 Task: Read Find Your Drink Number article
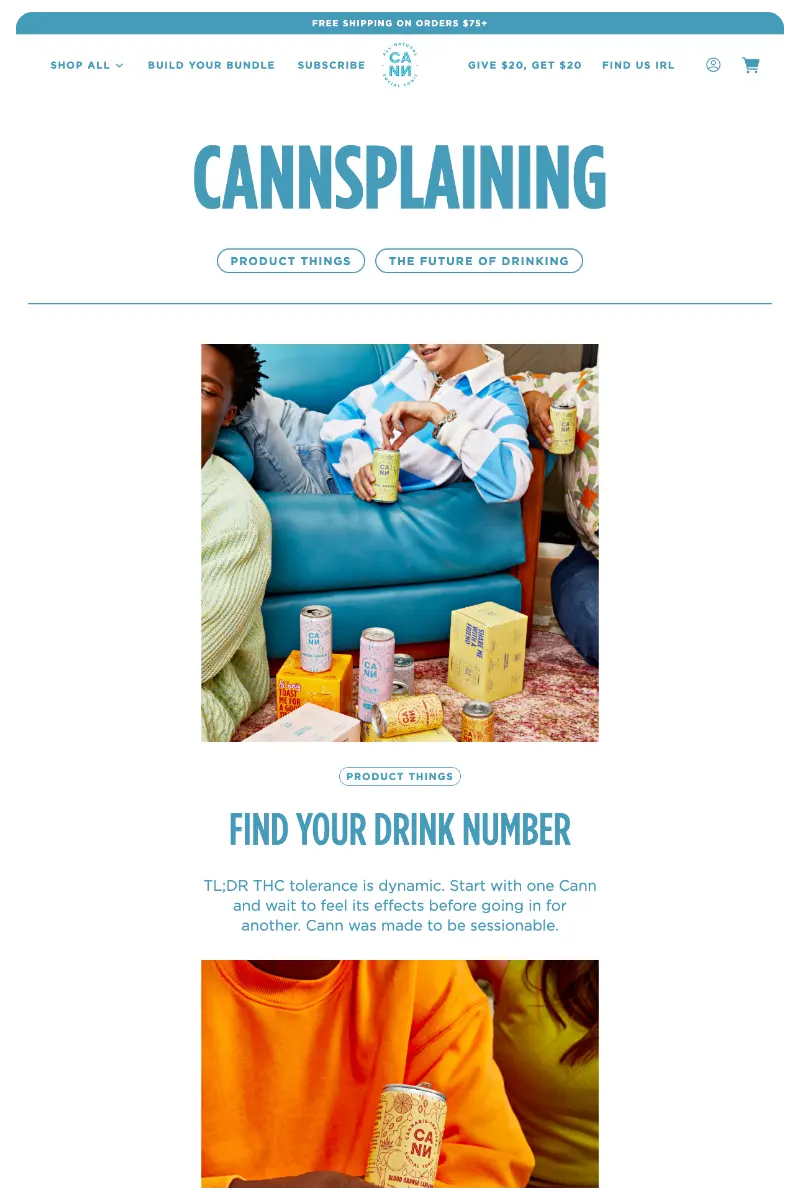pyautogui.click(x=400, y=830)
